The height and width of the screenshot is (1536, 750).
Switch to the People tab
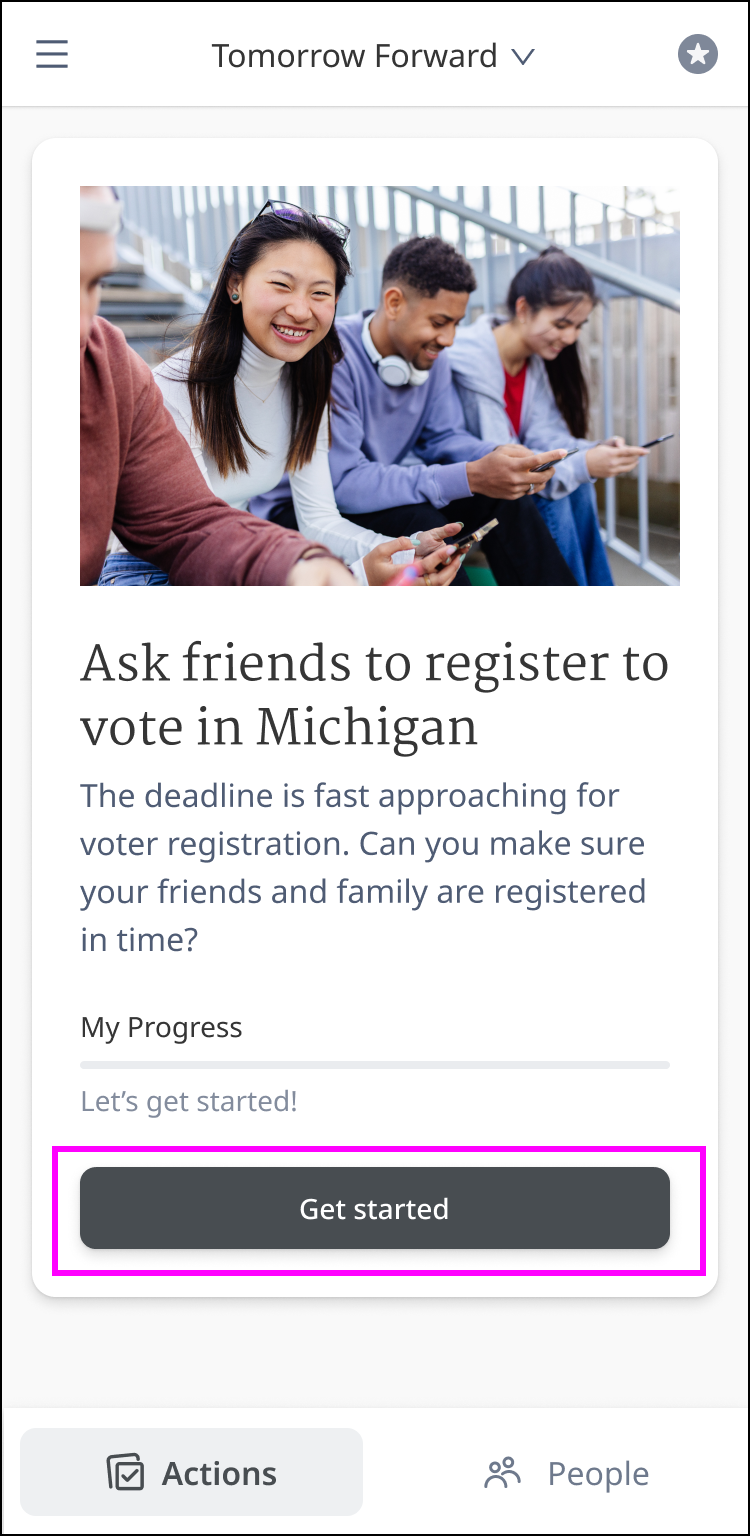tap(566, 1473)
